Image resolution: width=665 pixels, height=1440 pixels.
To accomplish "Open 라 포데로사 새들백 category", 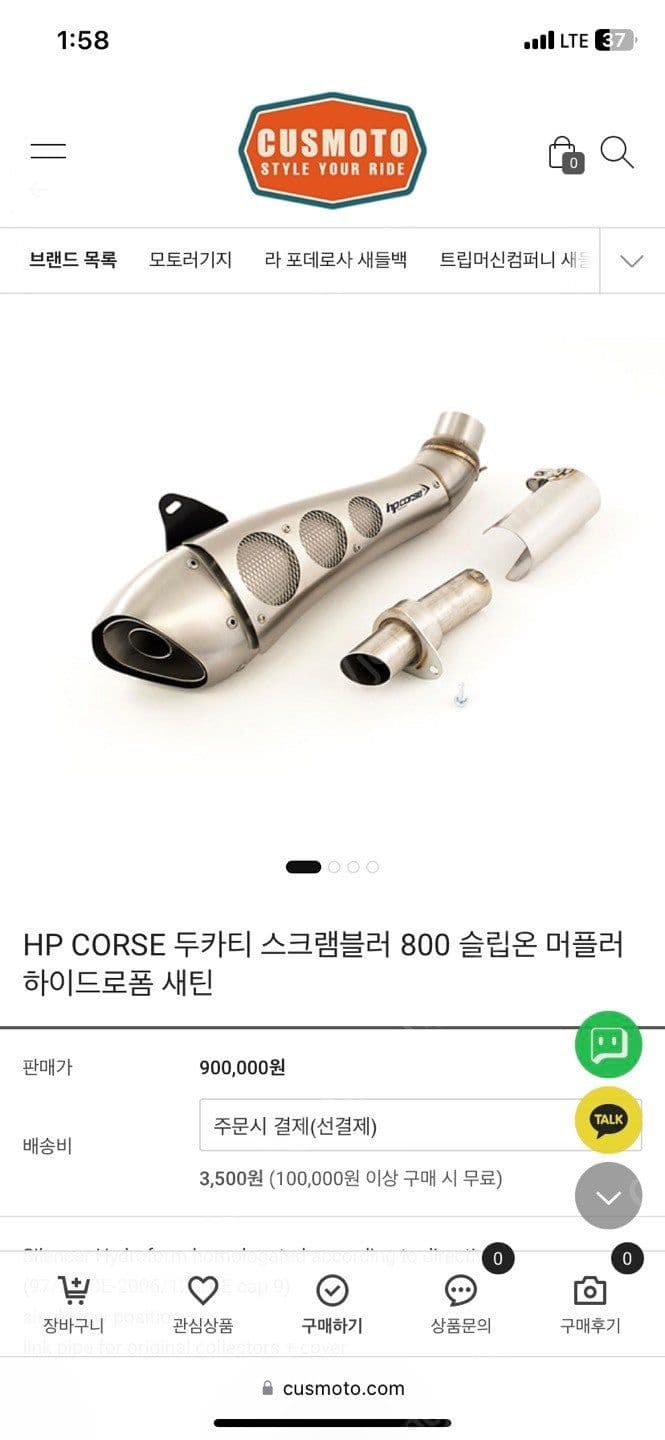I will click(336, 260).
